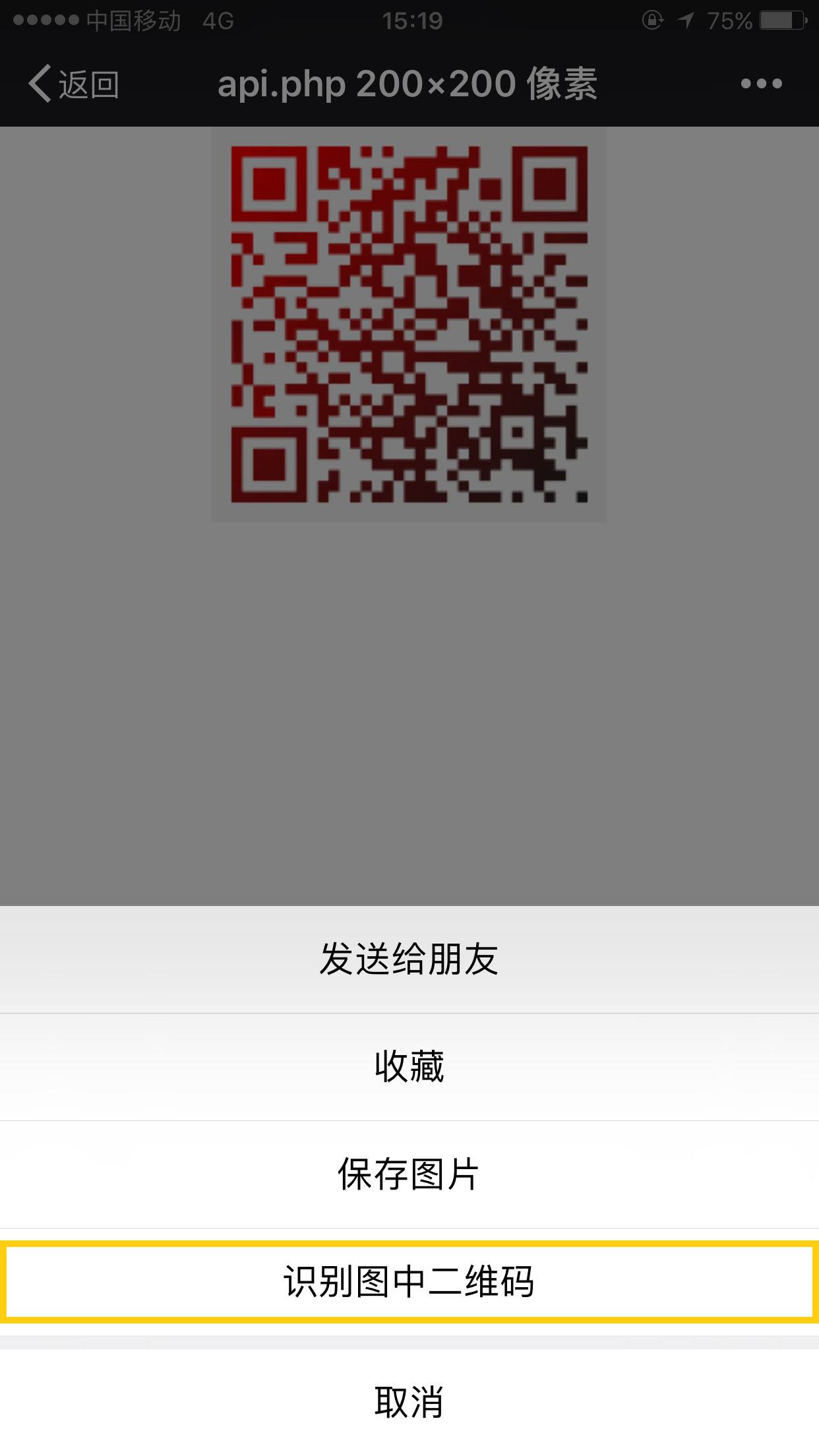Image resolution: width=819 pixels, height=1456 pixels.
Task: Tap the orientation lock icon in status bar
Action: click(652, 21)
